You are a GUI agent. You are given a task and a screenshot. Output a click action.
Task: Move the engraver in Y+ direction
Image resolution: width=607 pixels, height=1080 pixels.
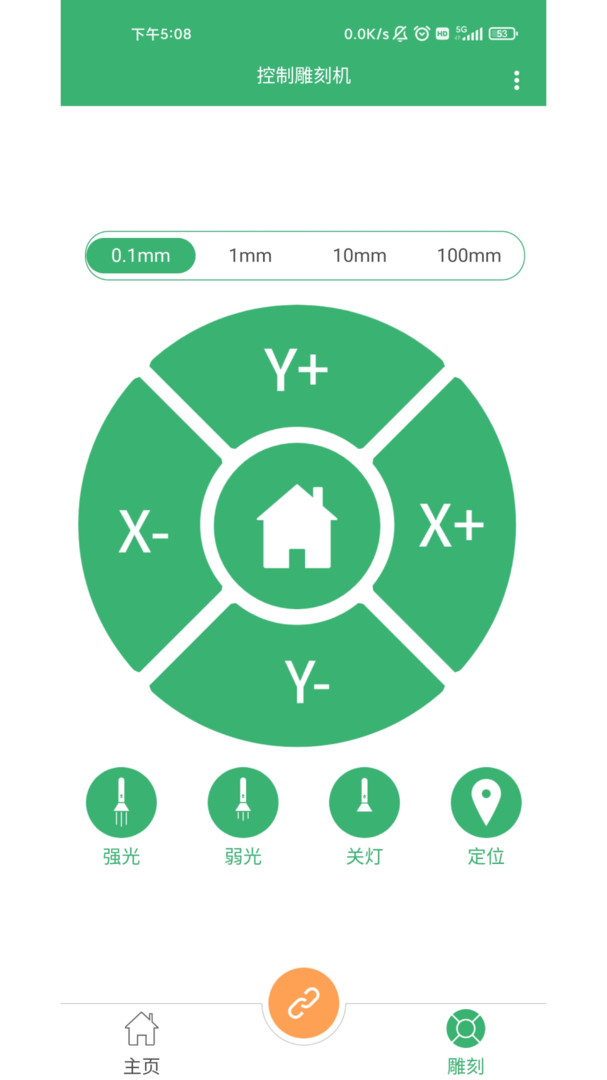coord(297,371)
